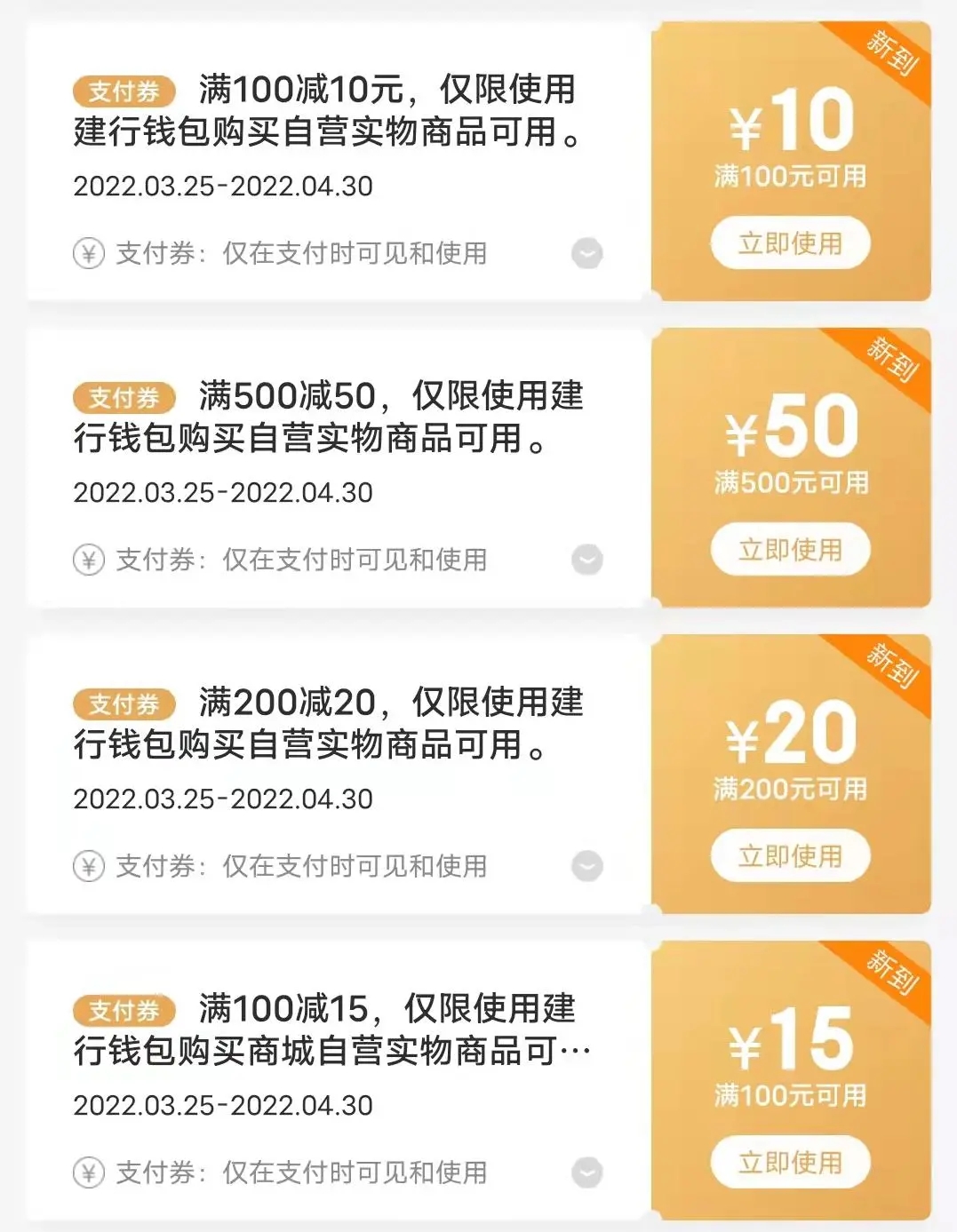Click the ¥ circle icon on the ¥10 coupon
Screen dimensions: 957x1232
click(x=86, y=253)
